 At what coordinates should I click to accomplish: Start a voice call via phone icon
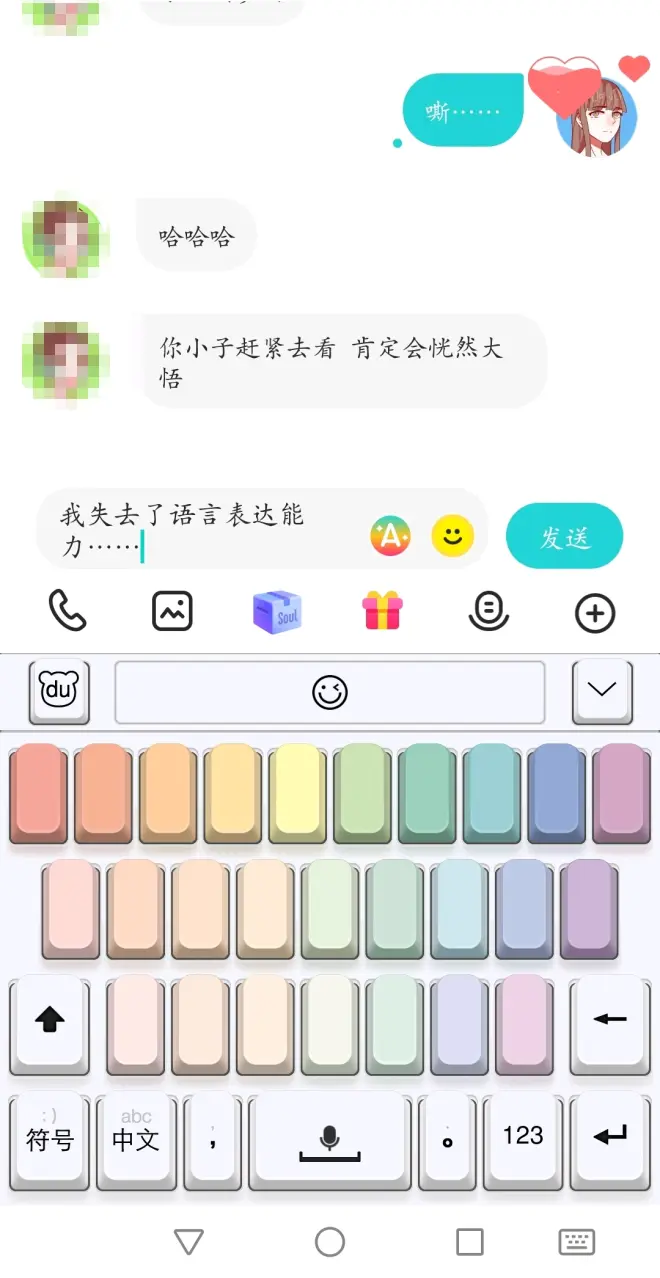coord(67,611)
